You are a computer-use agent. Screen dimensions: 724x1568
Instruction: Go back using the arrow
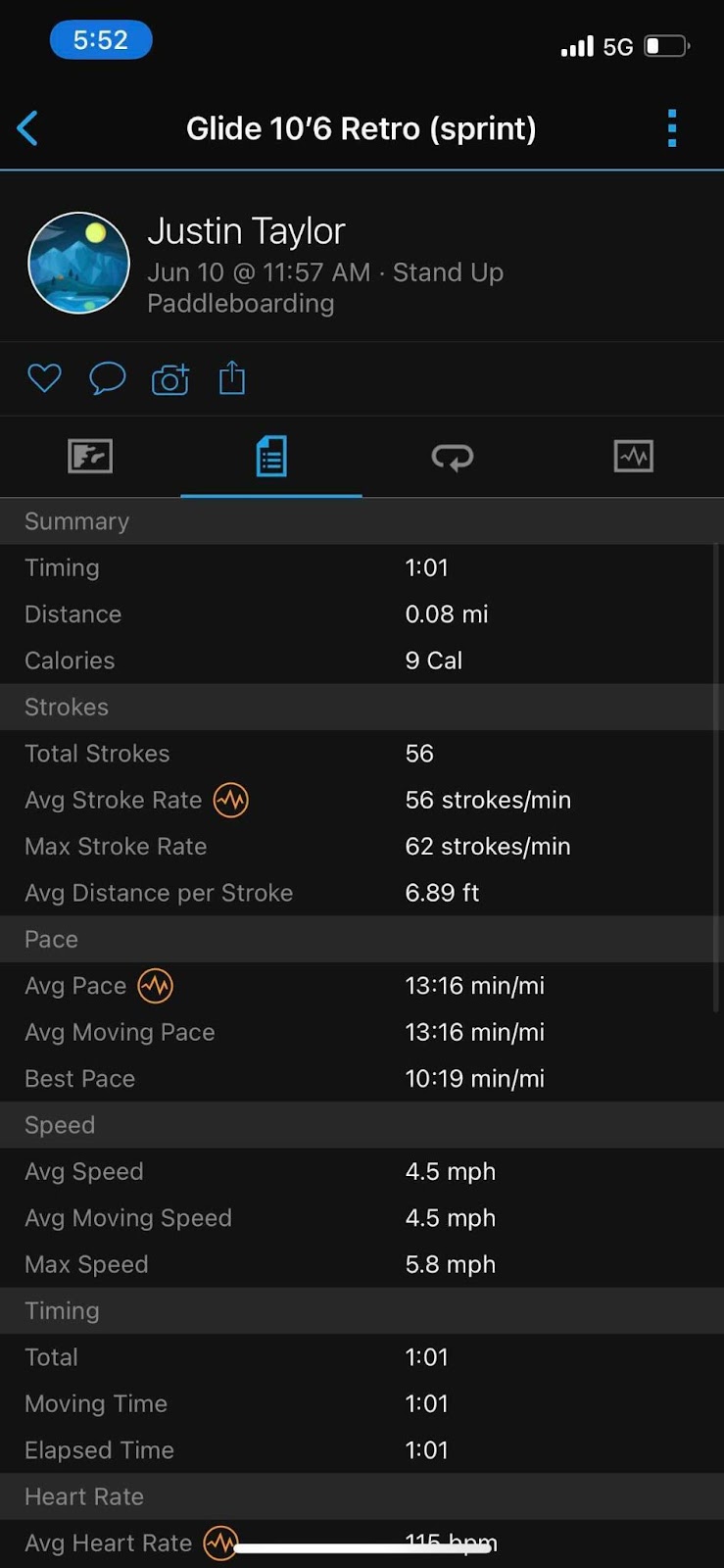click(27, 128)
